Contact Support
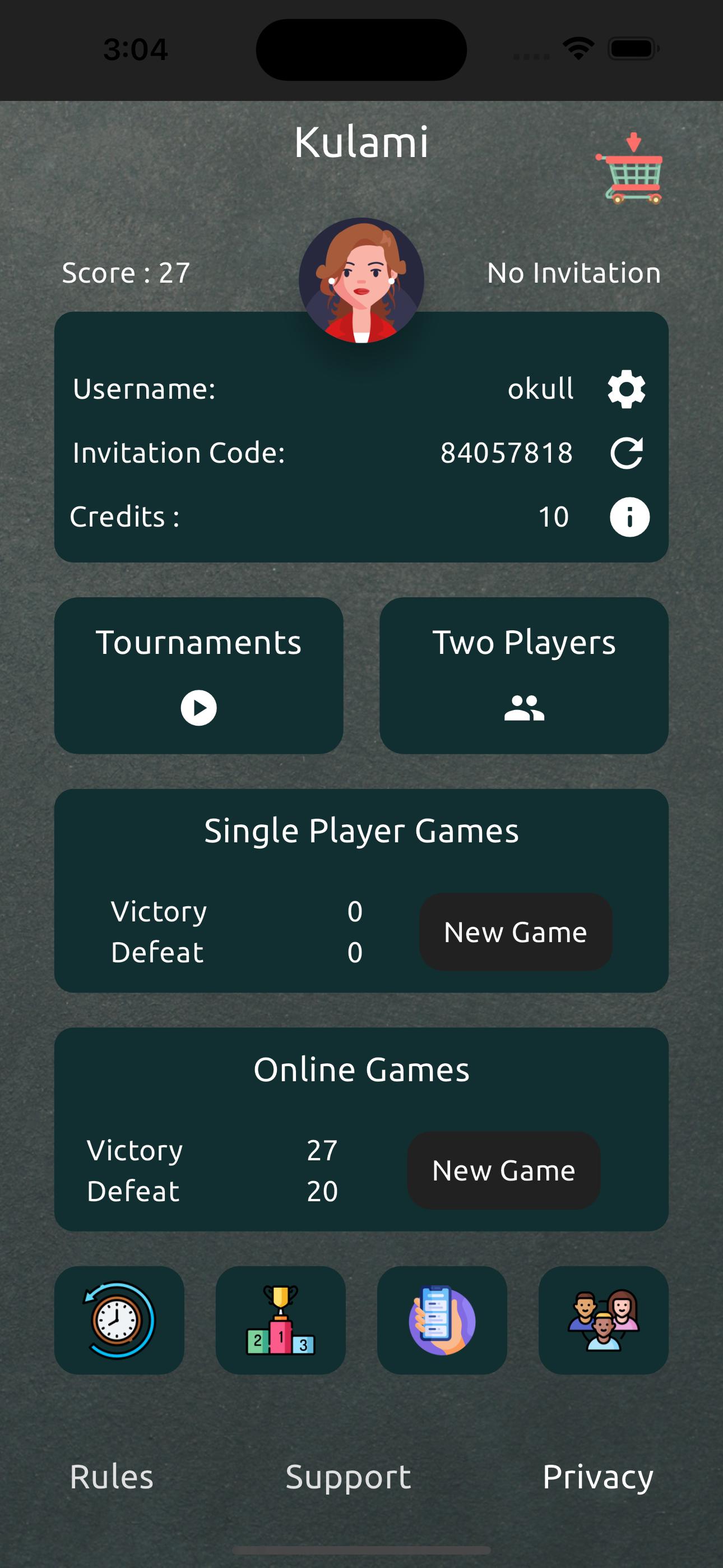 click(x=348, y=1477)
